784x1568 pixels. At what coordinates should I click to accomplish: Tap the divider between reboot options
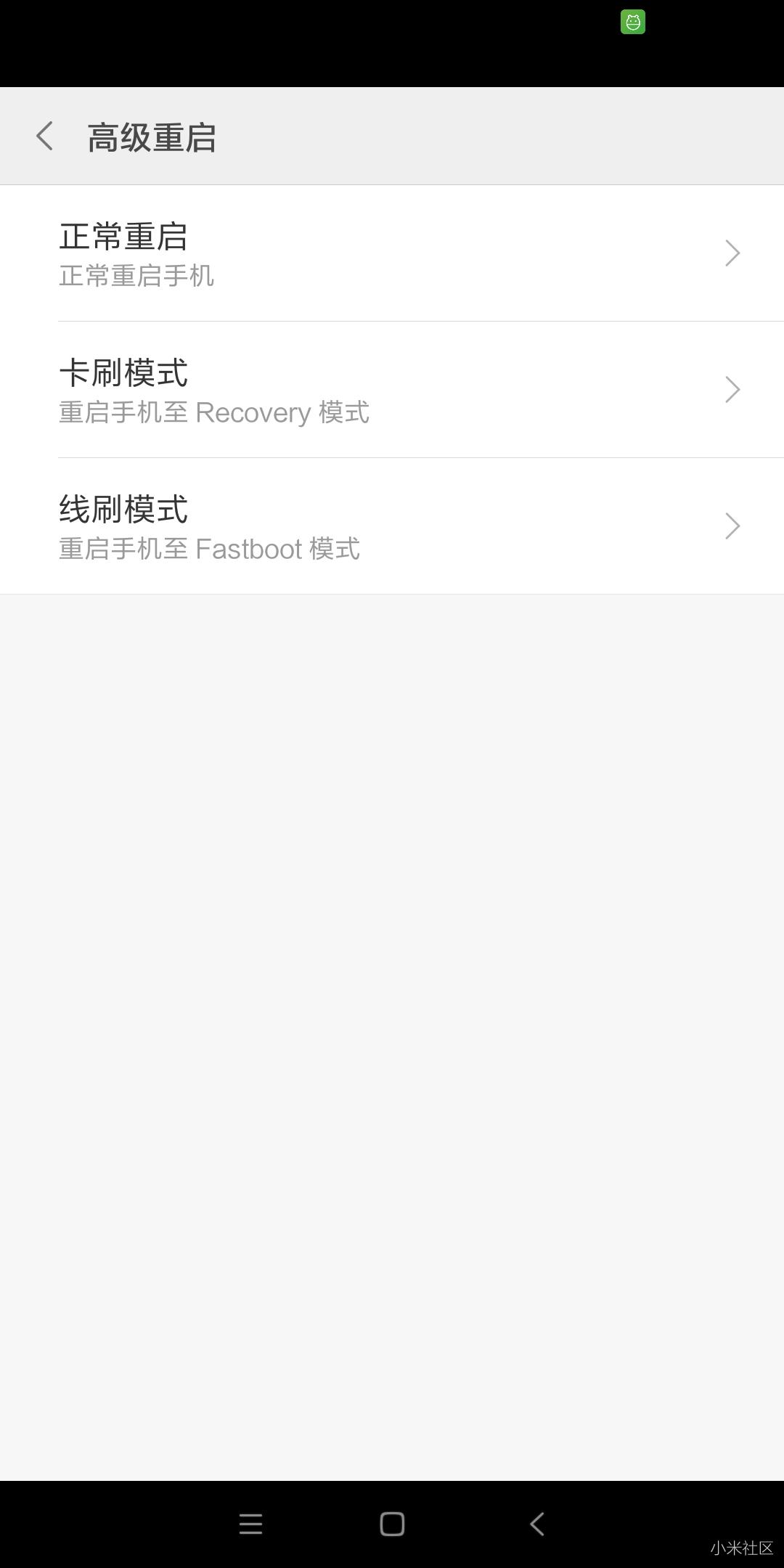click(392, 321)
